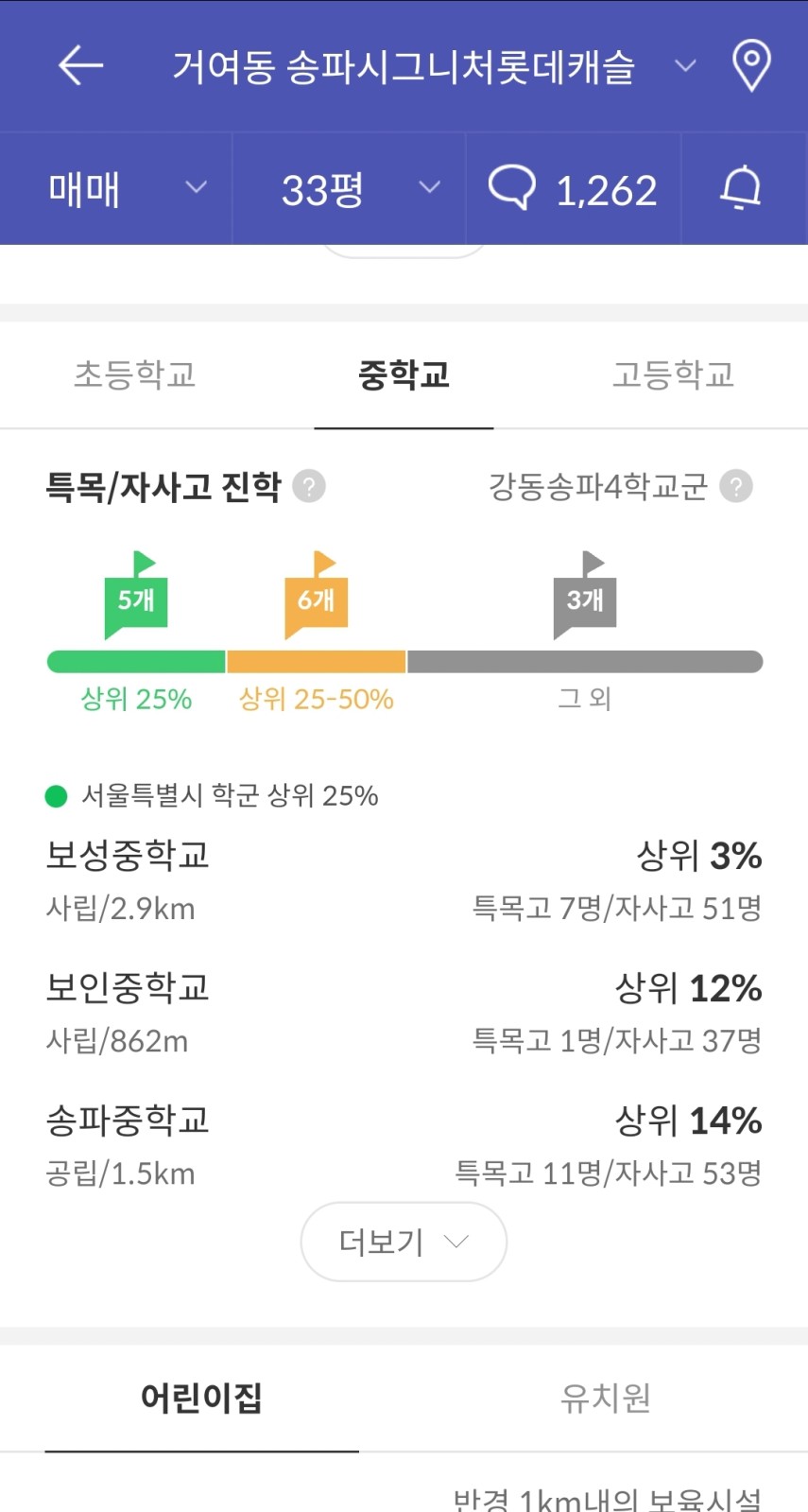Screen dimensions: 808x1512
Task: Switch to the 유치원 tab
Action: (x=606, y=1398)
